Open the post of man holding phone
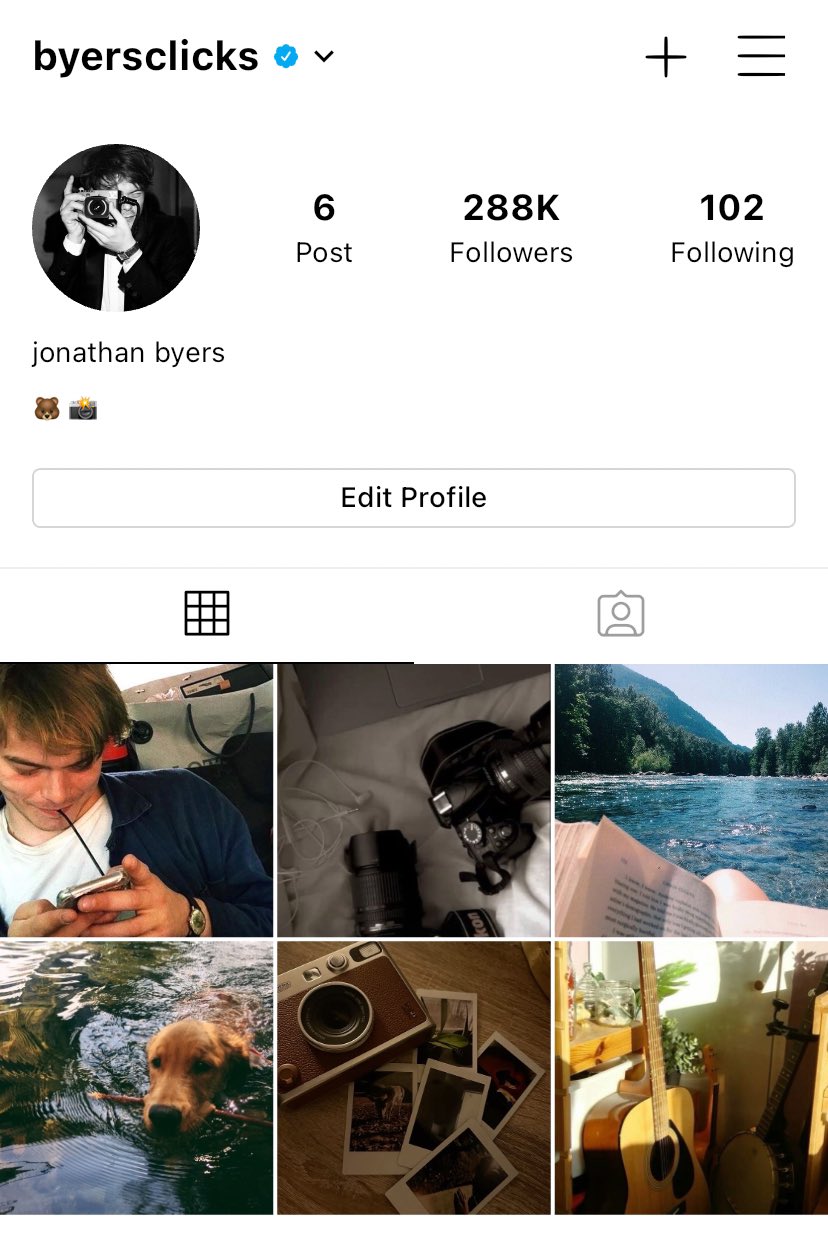The image size is (828, 1241). click(136, 800)
